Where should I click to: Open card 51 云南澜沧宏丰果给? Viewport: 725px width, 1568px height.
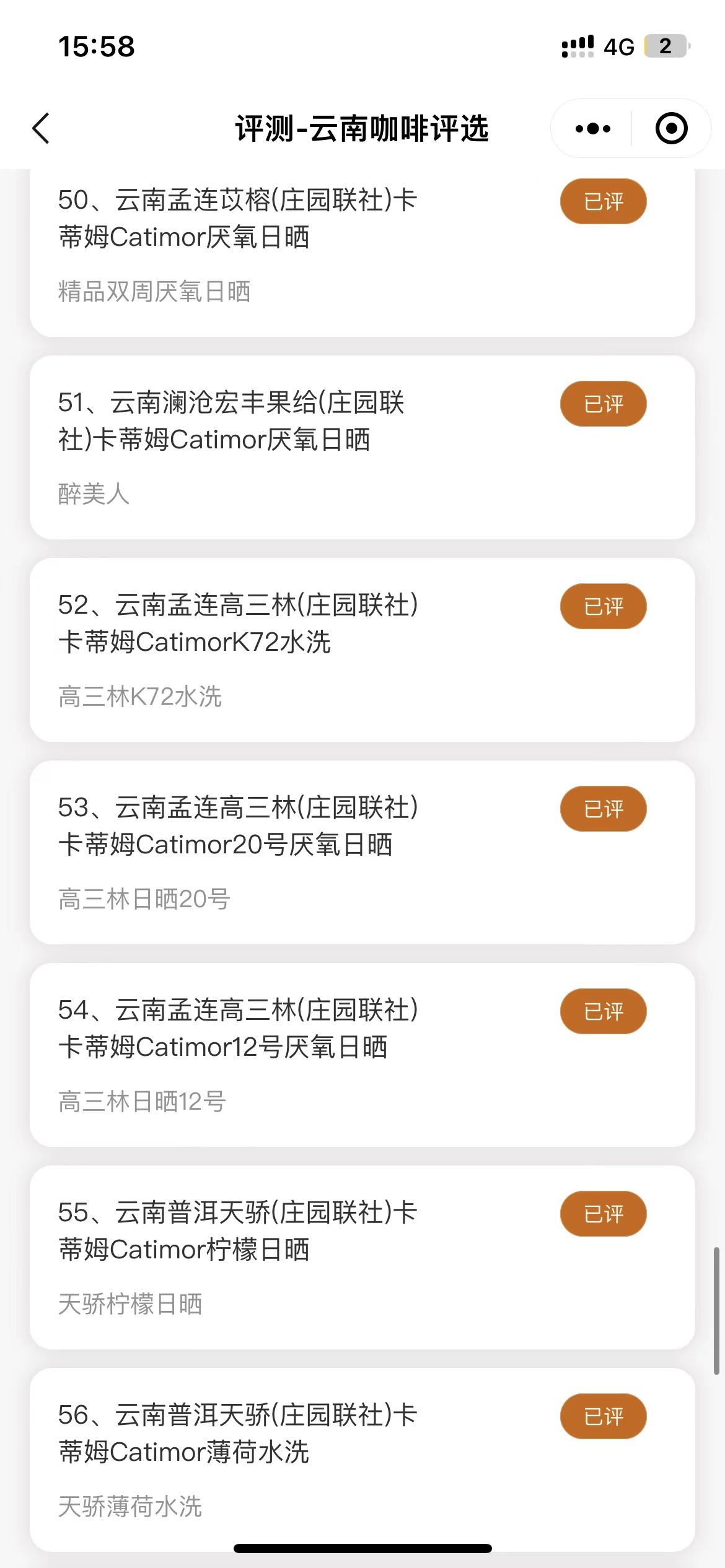(362, 447)
